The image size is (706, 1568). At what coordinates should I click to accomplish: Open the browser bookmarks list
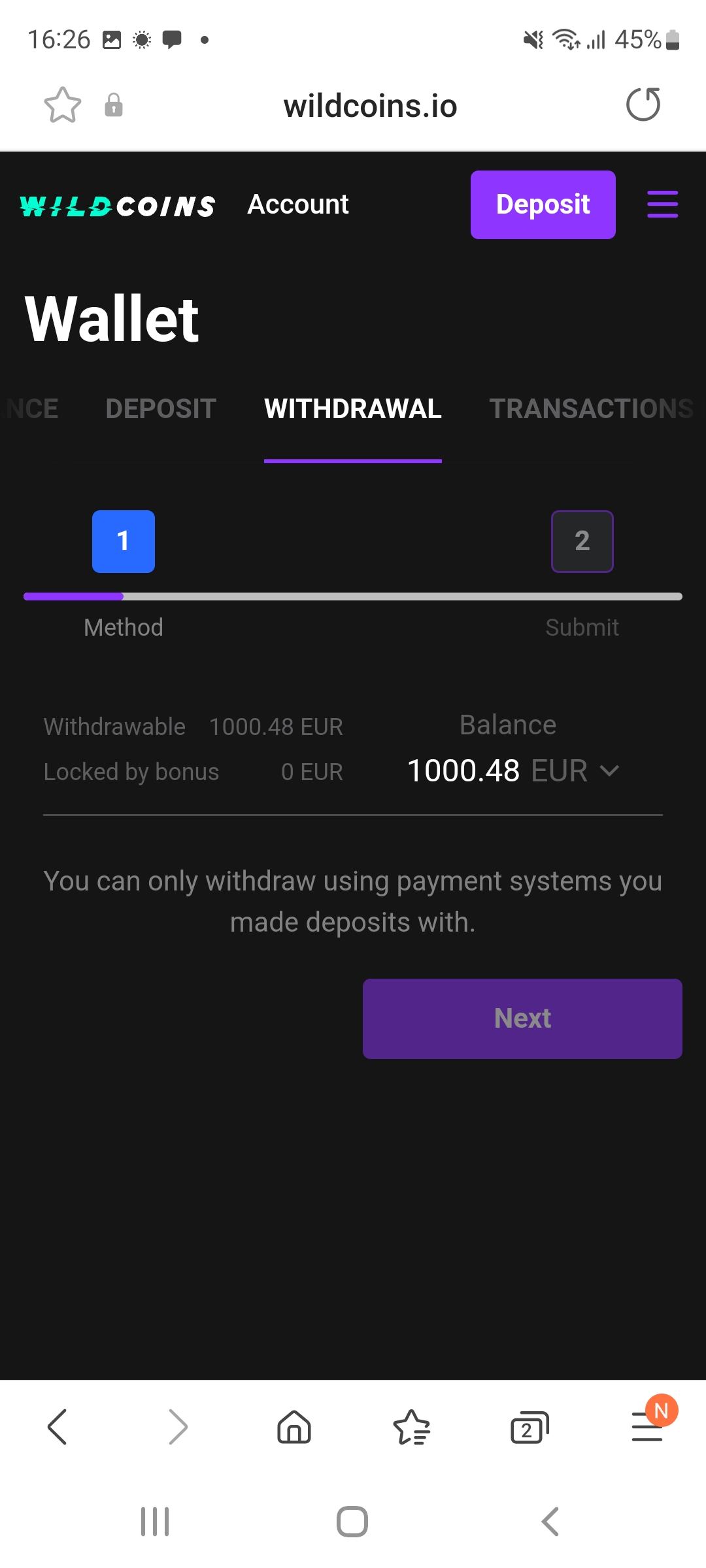411,1426
